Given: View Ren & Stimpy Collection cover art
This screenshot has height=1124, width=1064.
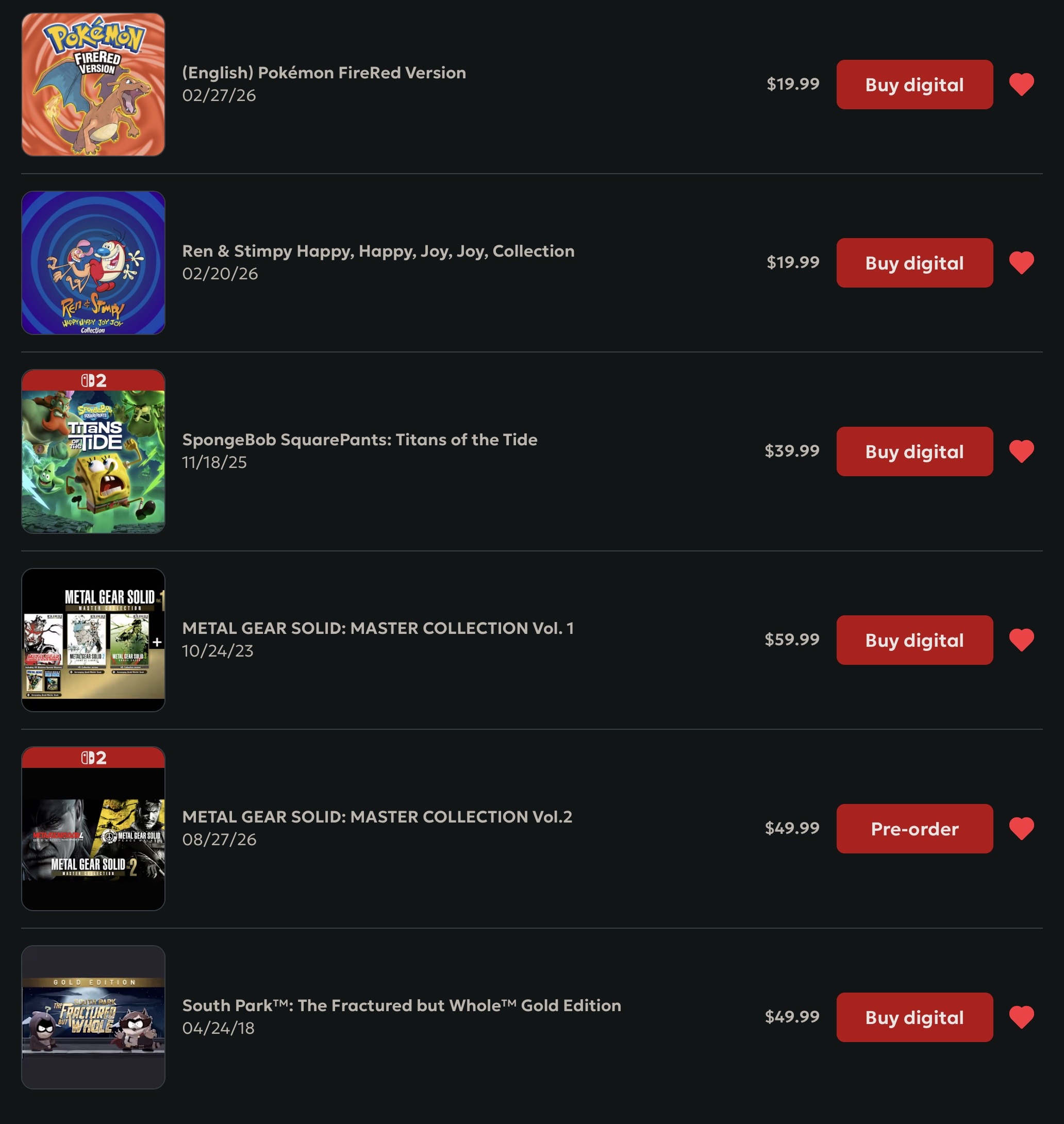Looking at the screenshot, I should tap(93, 262).
